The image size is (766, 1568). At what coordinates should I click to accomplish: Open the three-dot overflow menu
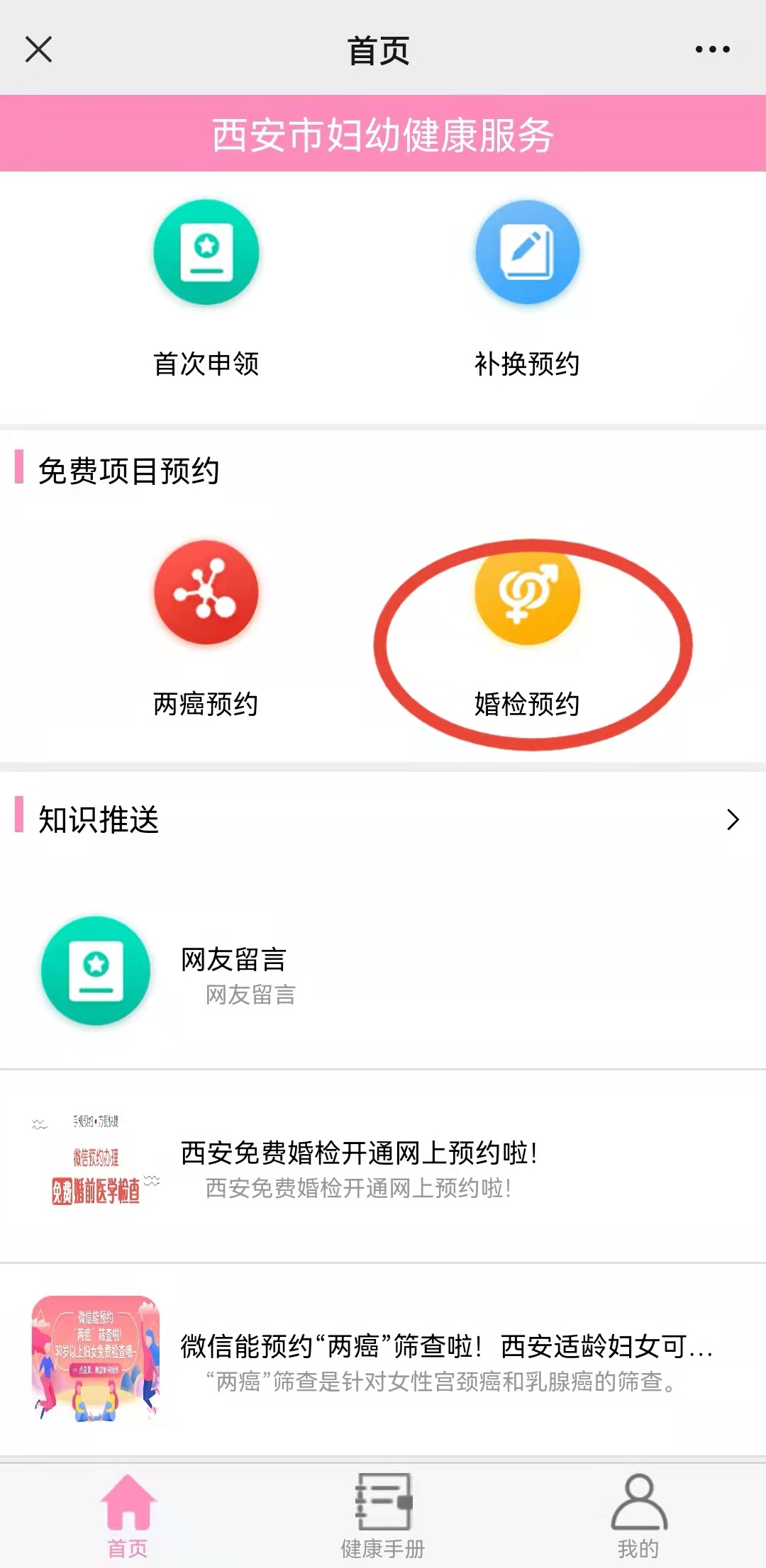(x=712, y=50)
